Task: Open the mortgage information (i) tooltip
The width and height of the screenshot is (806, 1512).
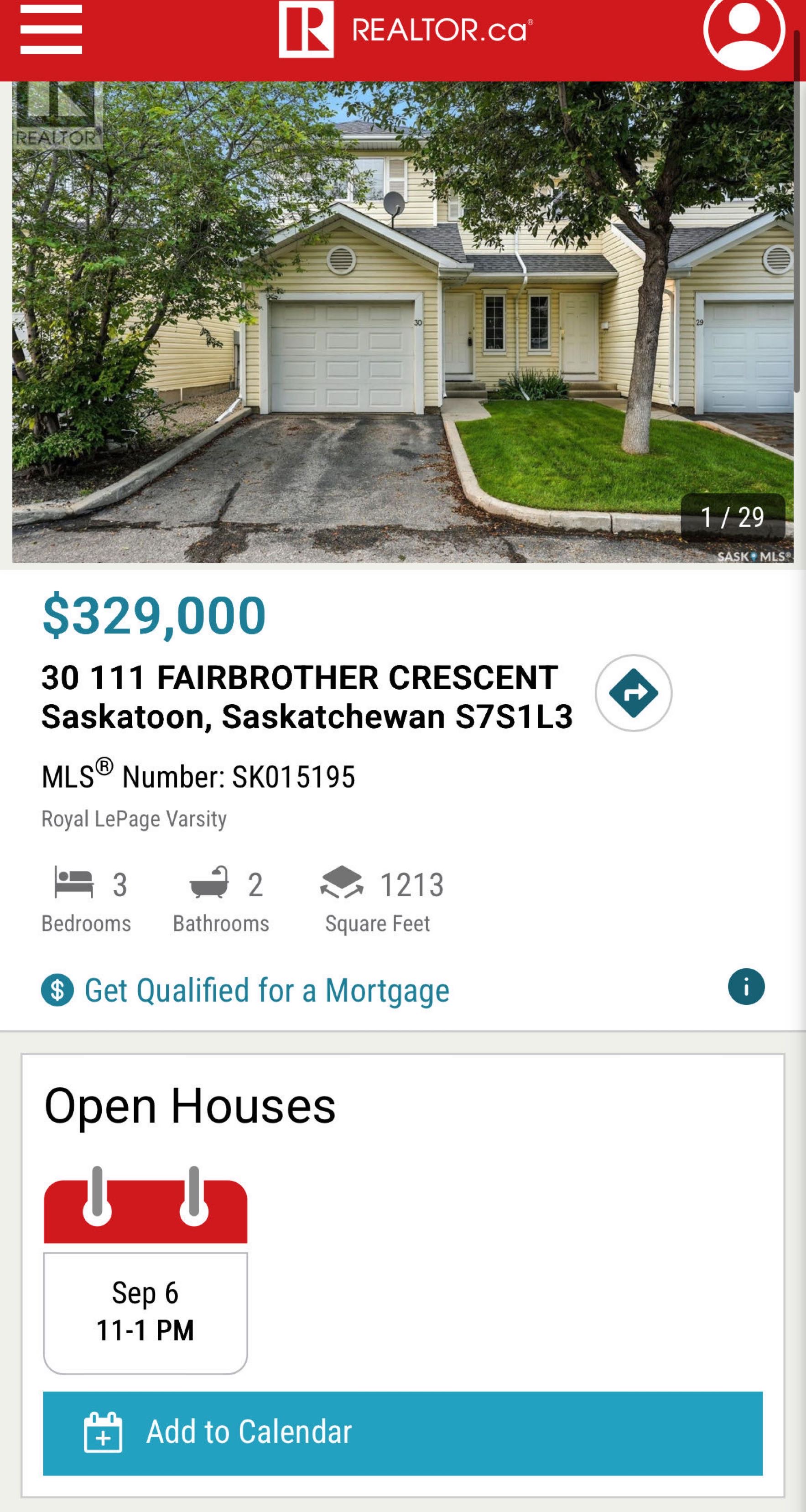Action: point(747,988)
